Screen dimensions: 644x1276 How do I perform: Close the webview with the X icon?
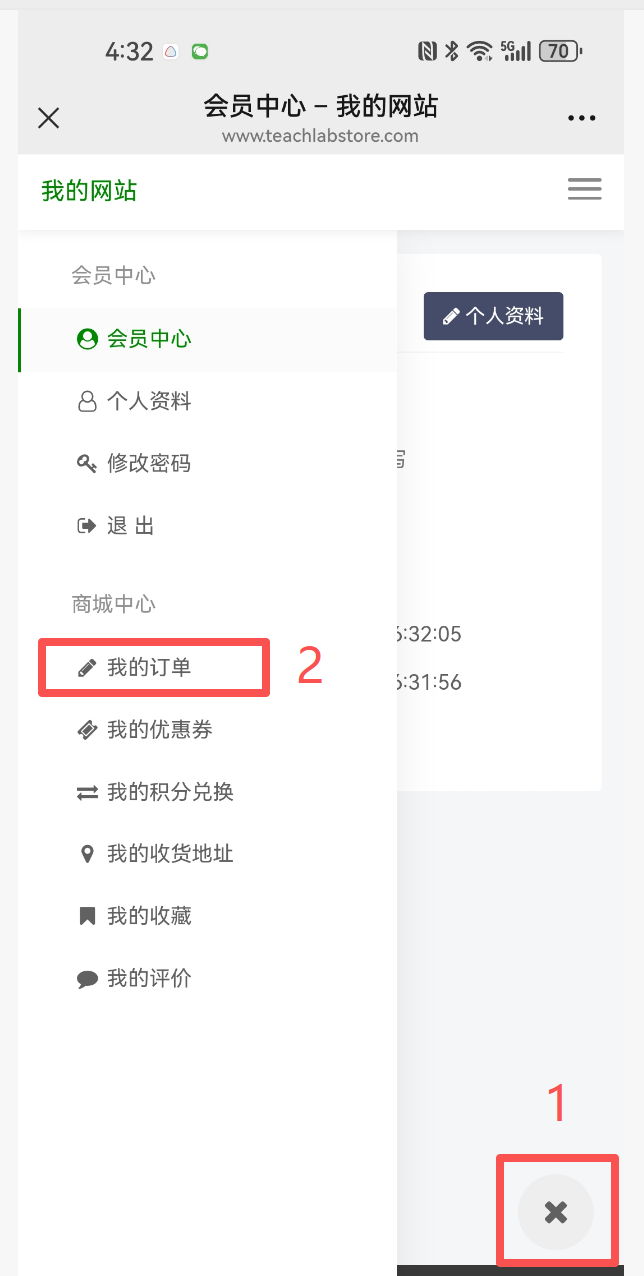(48, 118)
